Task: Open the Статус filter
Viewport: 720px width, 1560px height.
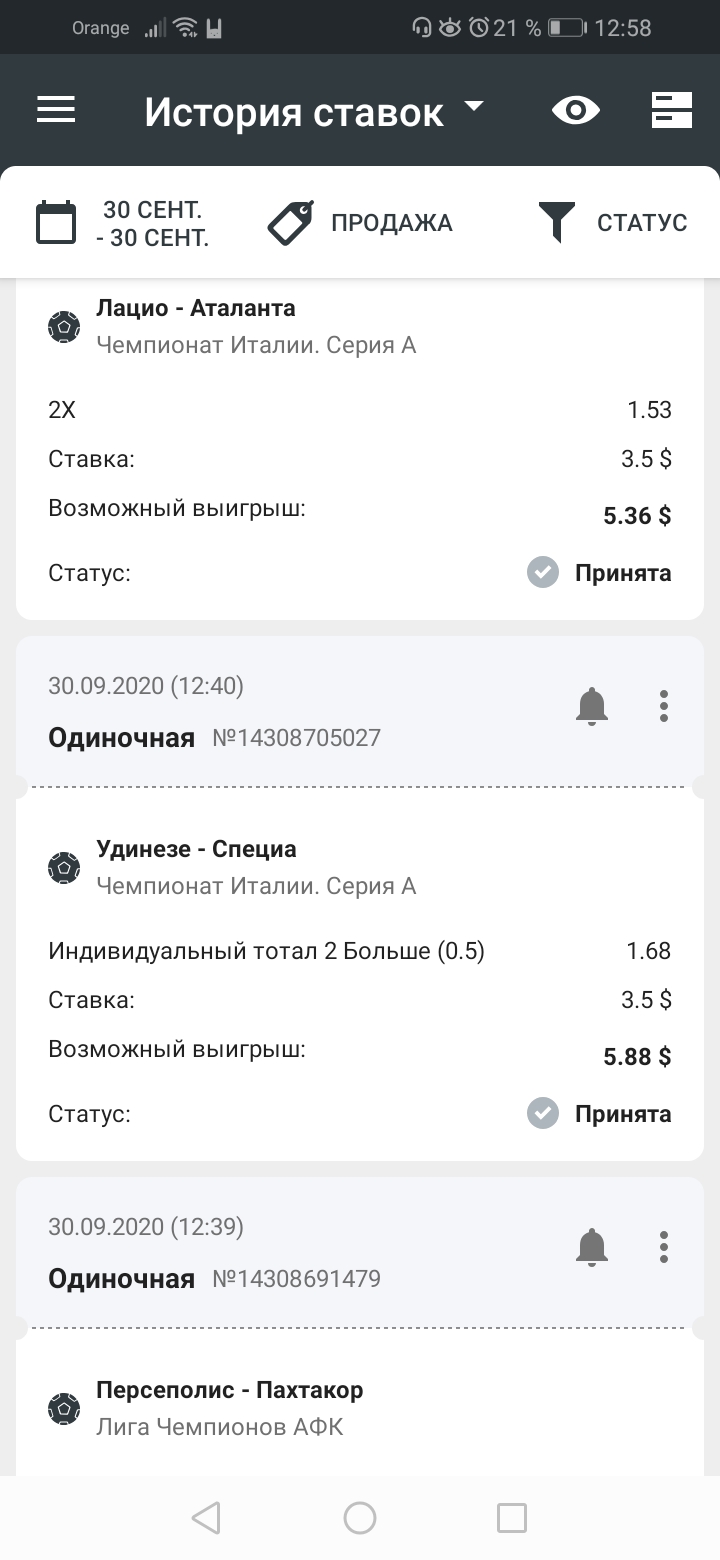Action: click(612, 222)
